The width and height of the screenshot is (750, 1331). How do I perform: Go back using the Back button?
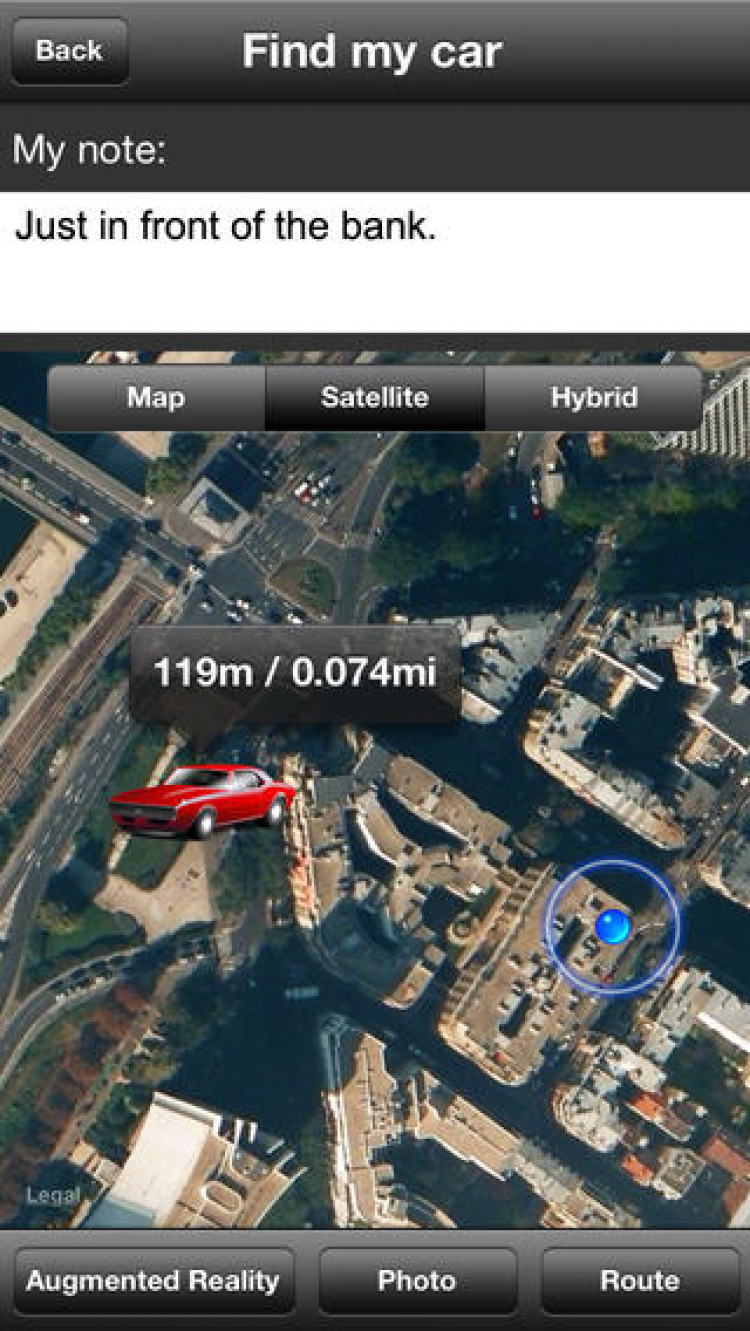[x=69, y=51]
